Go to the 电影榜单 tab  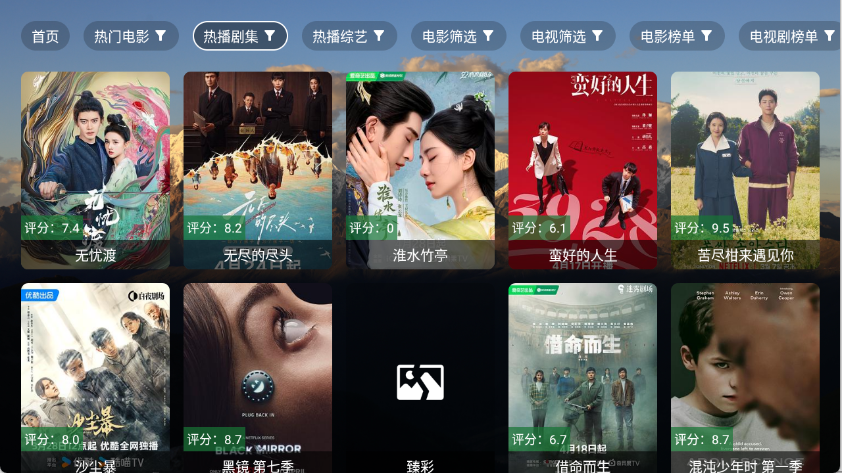click(x=676, y=36)
